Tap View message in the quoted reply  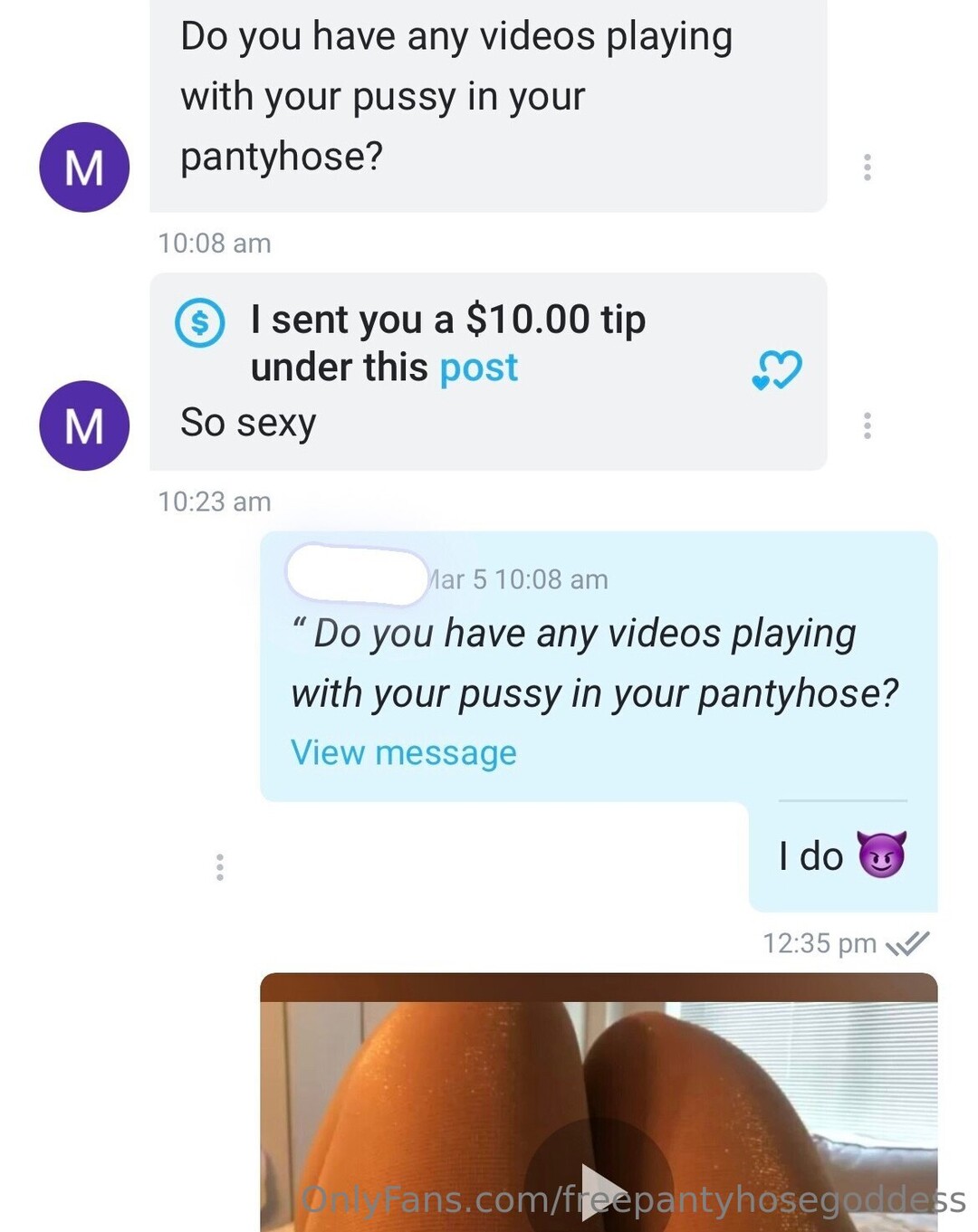point(403,752)
